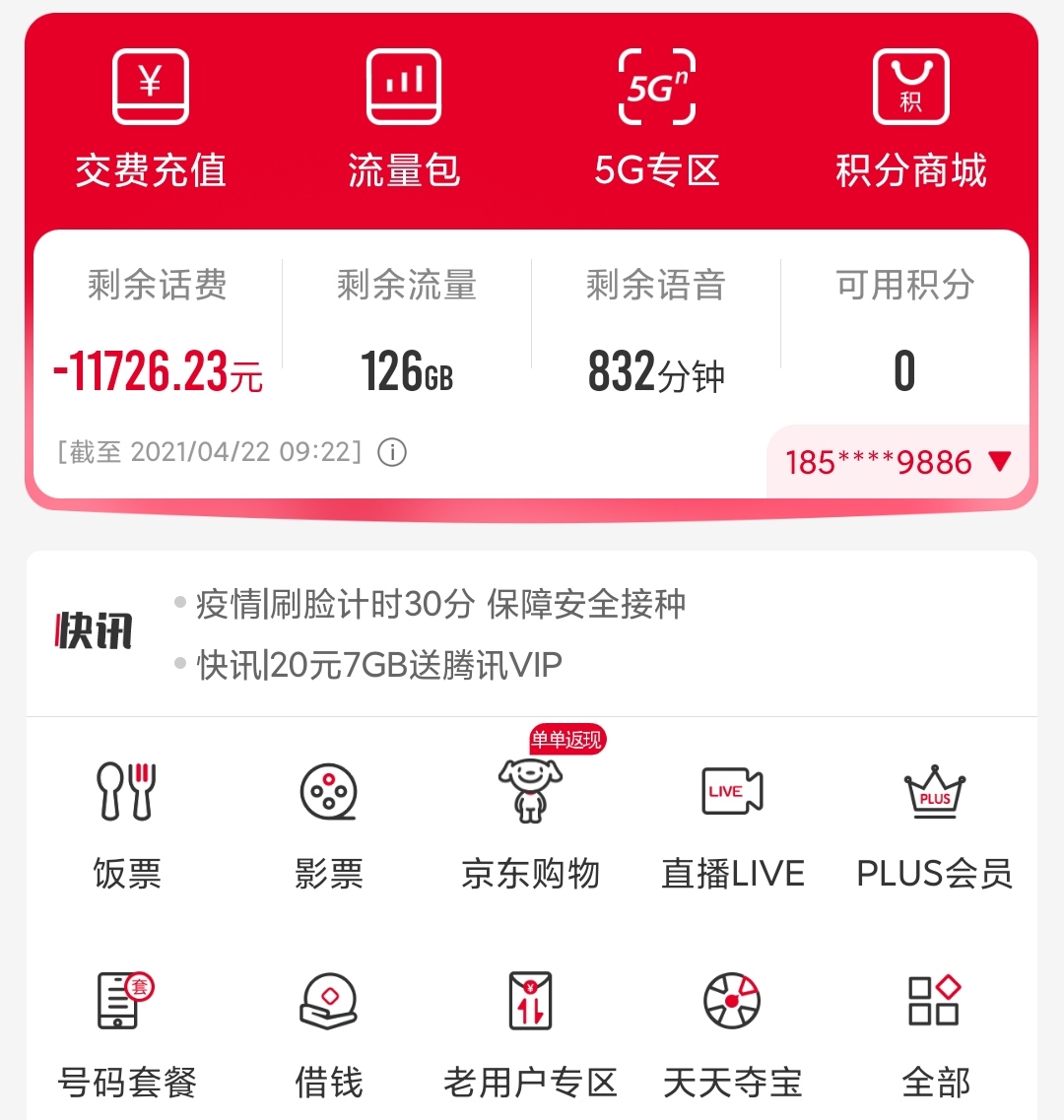Open 影票 movie tickets

point(329,823)
